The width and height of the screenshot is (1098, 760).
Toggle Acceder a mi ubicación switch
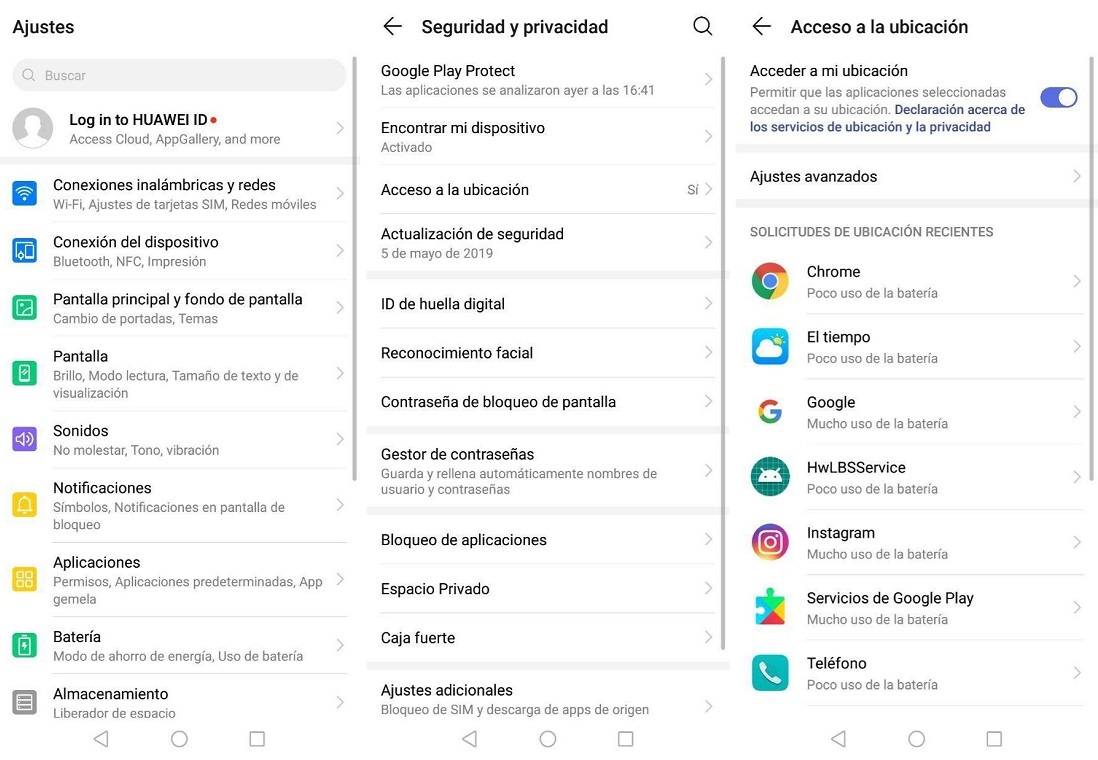pyautogui.click(x=1058, y=97)
